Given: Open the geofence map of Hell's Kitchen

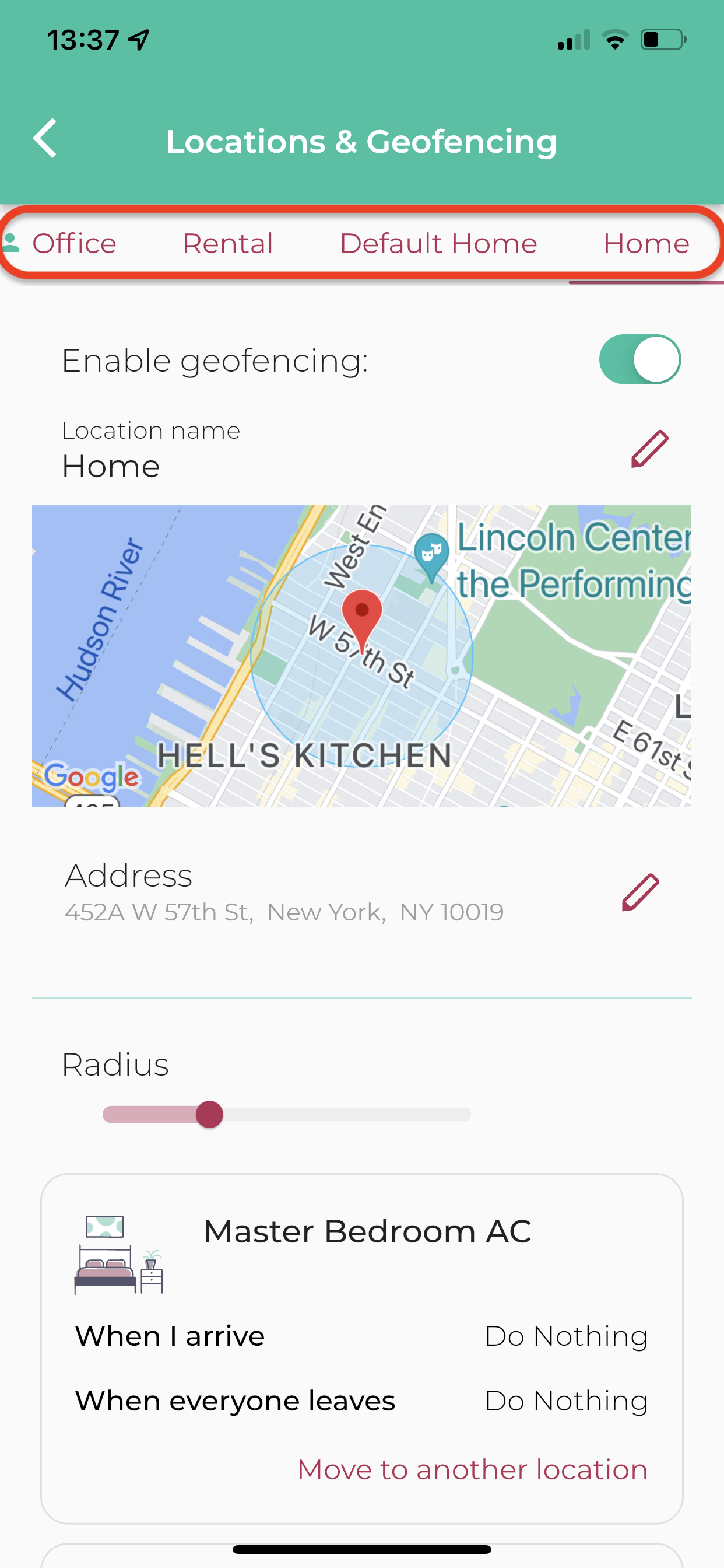Looking at the screenshot, I should coord(361,656).
